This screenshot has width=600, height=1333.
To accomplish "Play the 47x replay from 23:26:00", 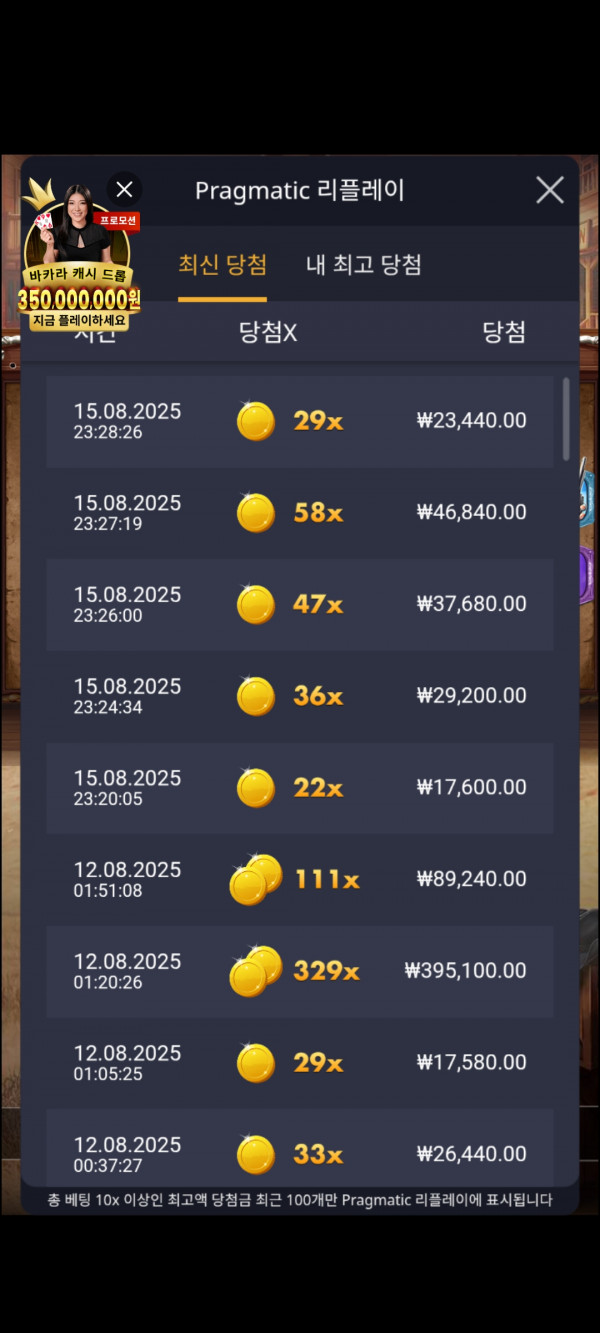I will tap(299, 605).
